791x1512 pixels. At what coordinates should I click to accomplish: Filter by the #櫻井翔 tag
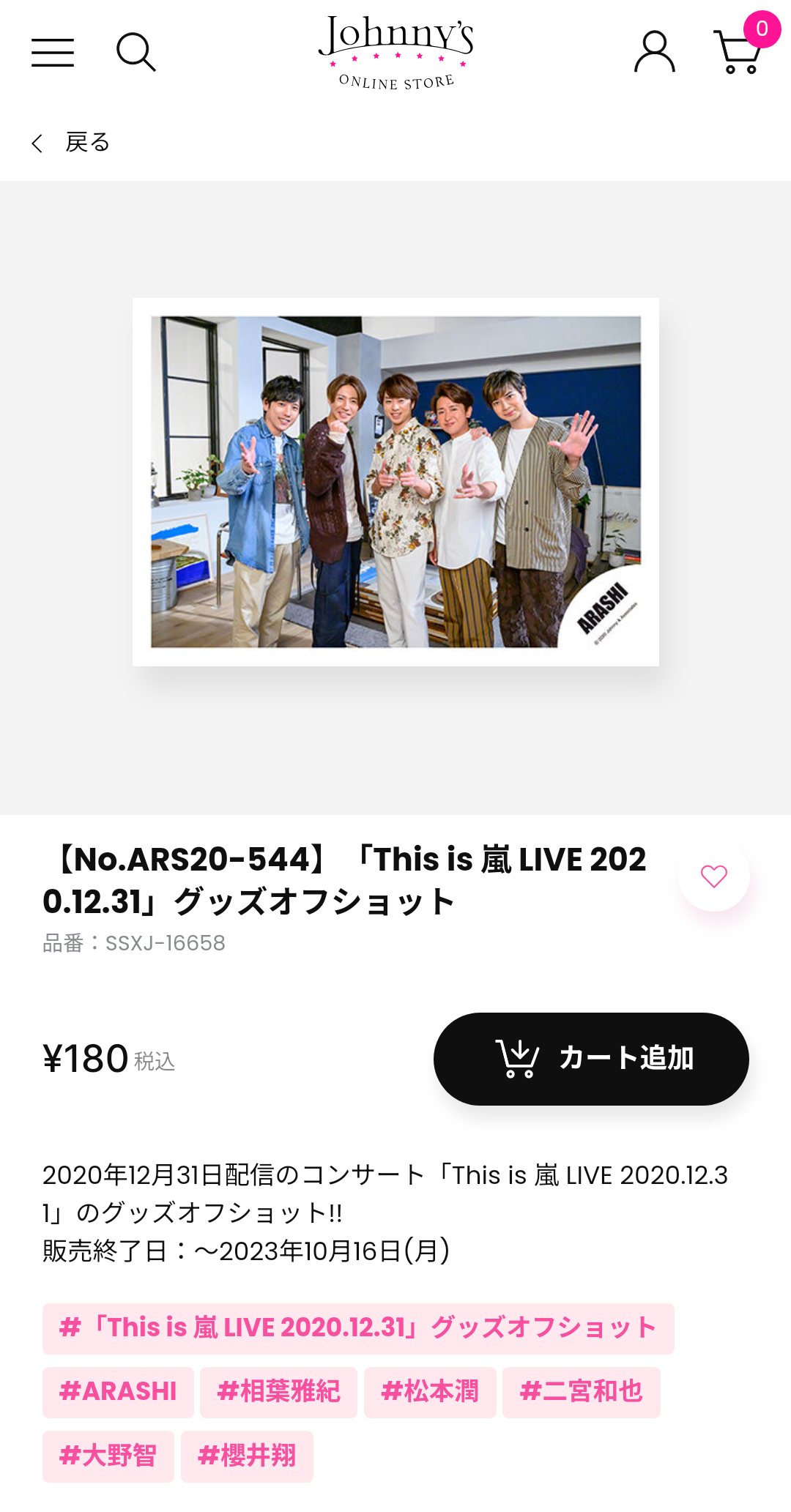click(247, 1456)
